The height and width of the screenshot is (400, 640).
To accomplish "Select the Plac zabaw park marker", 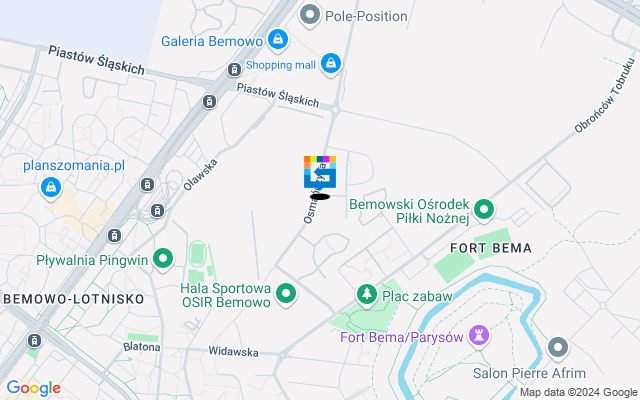I will click(x=367, y=295).
